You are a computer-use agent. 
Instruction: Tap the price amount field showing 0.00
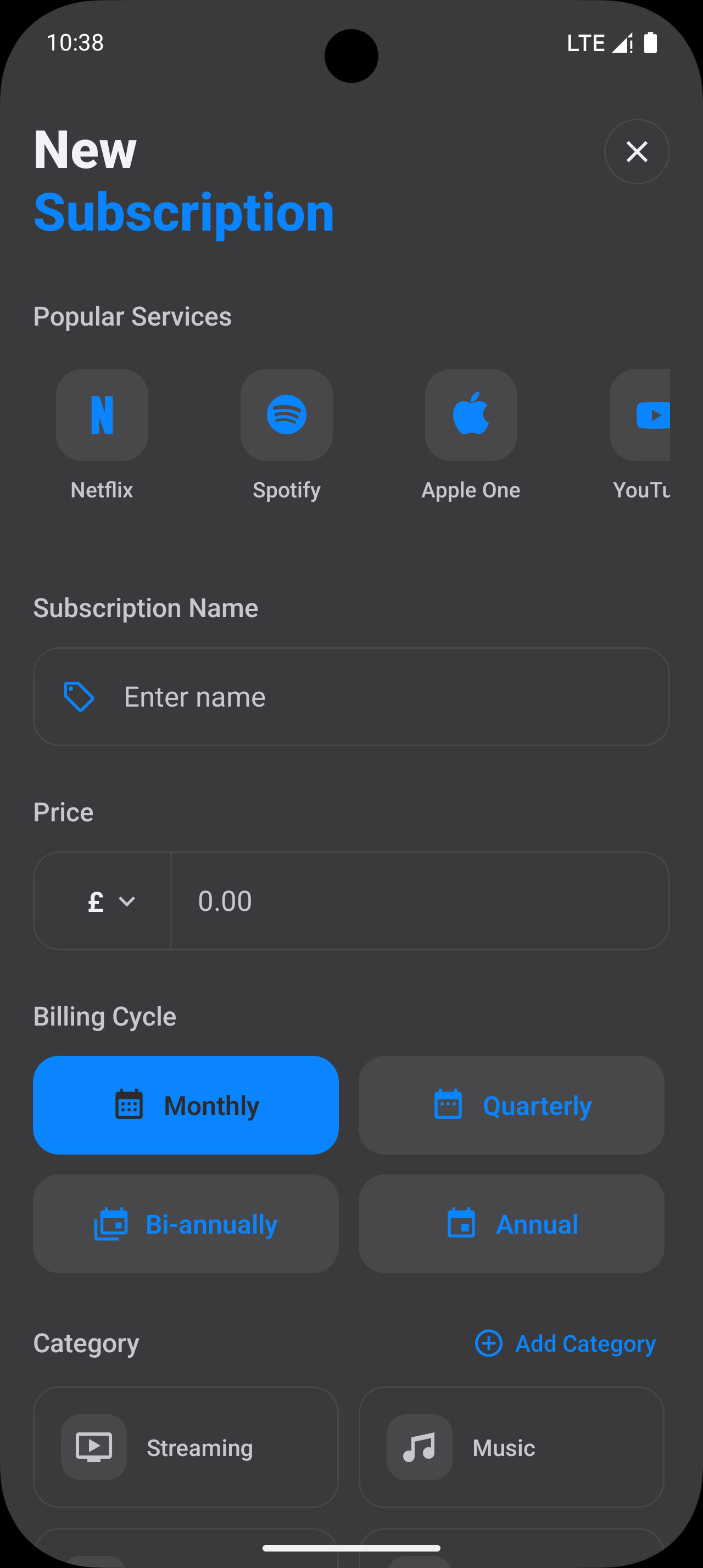[x=420, y=901]
